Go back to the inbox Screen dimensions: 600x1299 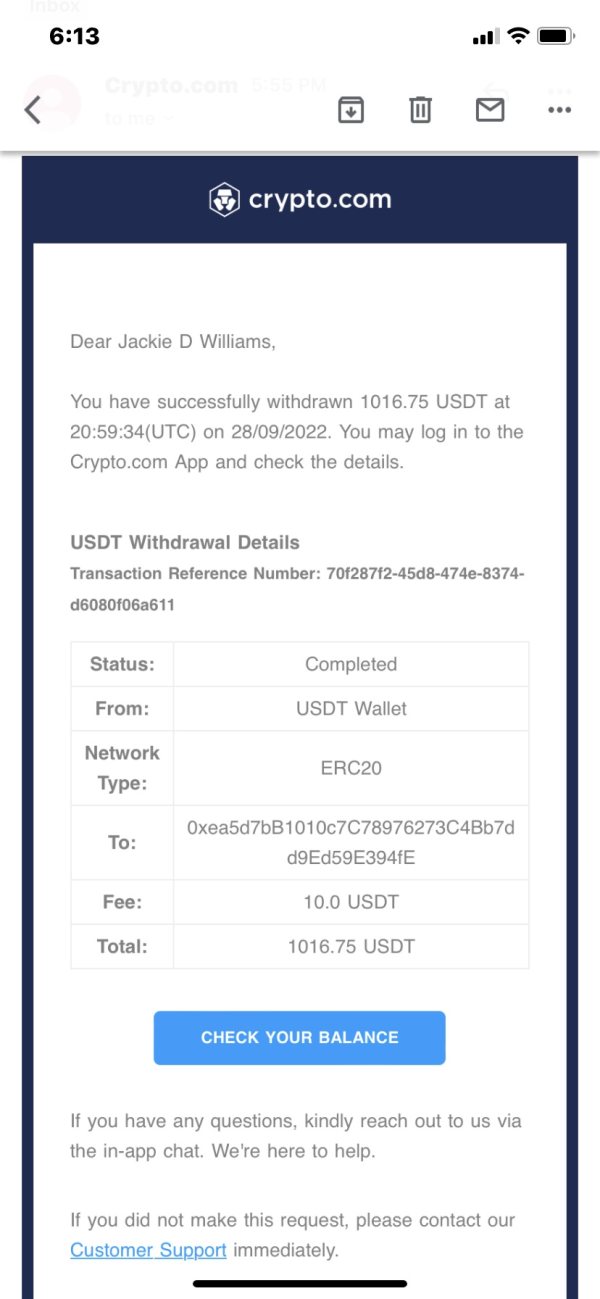pos(32,110)
